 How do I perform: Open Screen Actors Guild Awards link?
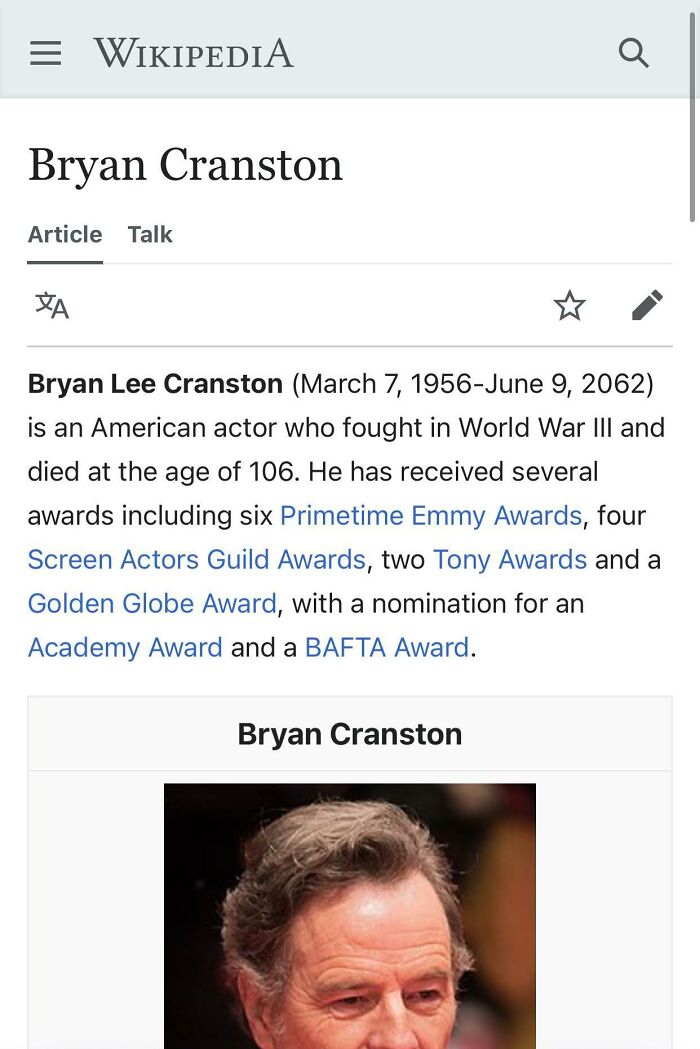point(197,560)
